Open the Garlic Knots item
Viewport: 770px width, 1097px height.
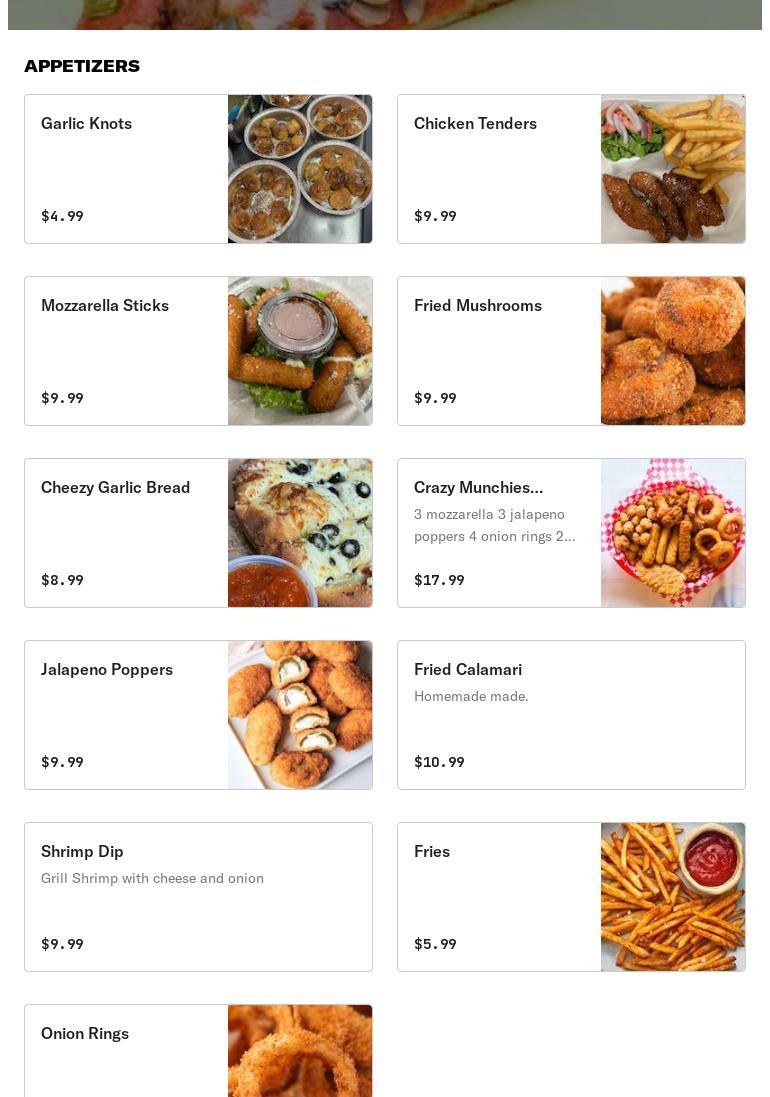tap(198, 169)
